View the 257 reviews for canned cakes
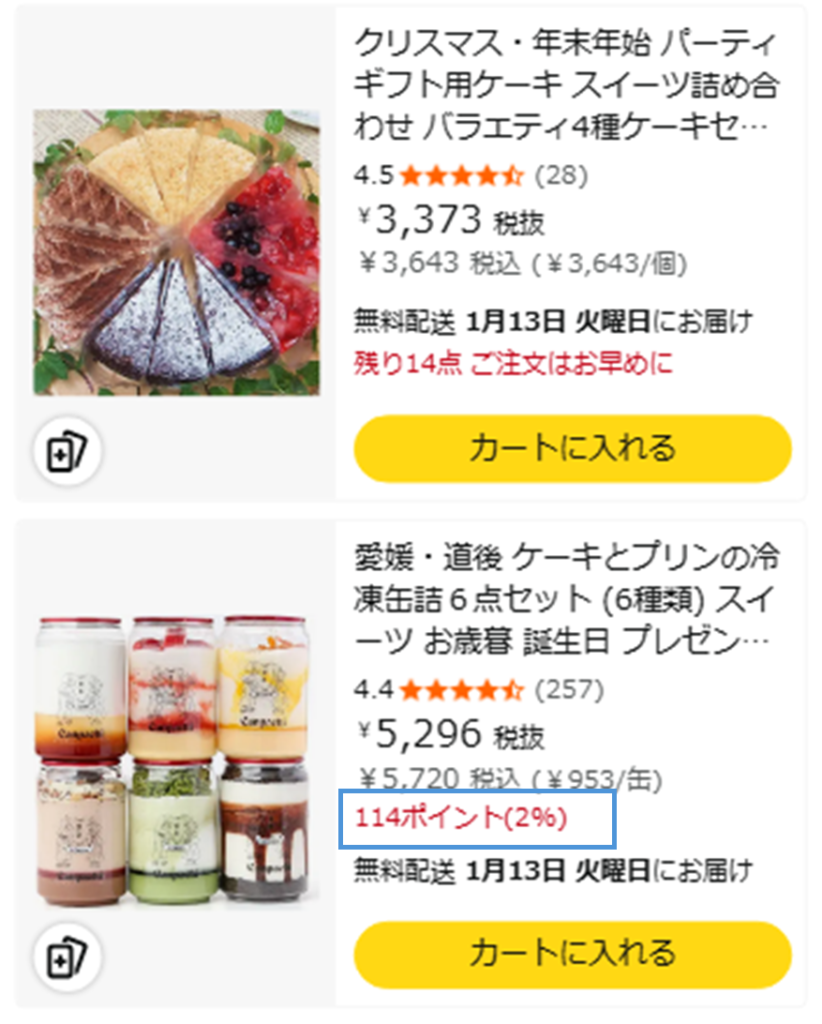This screenshot has height=1024, width=822. pyautogui.click(x=568, y=689)
